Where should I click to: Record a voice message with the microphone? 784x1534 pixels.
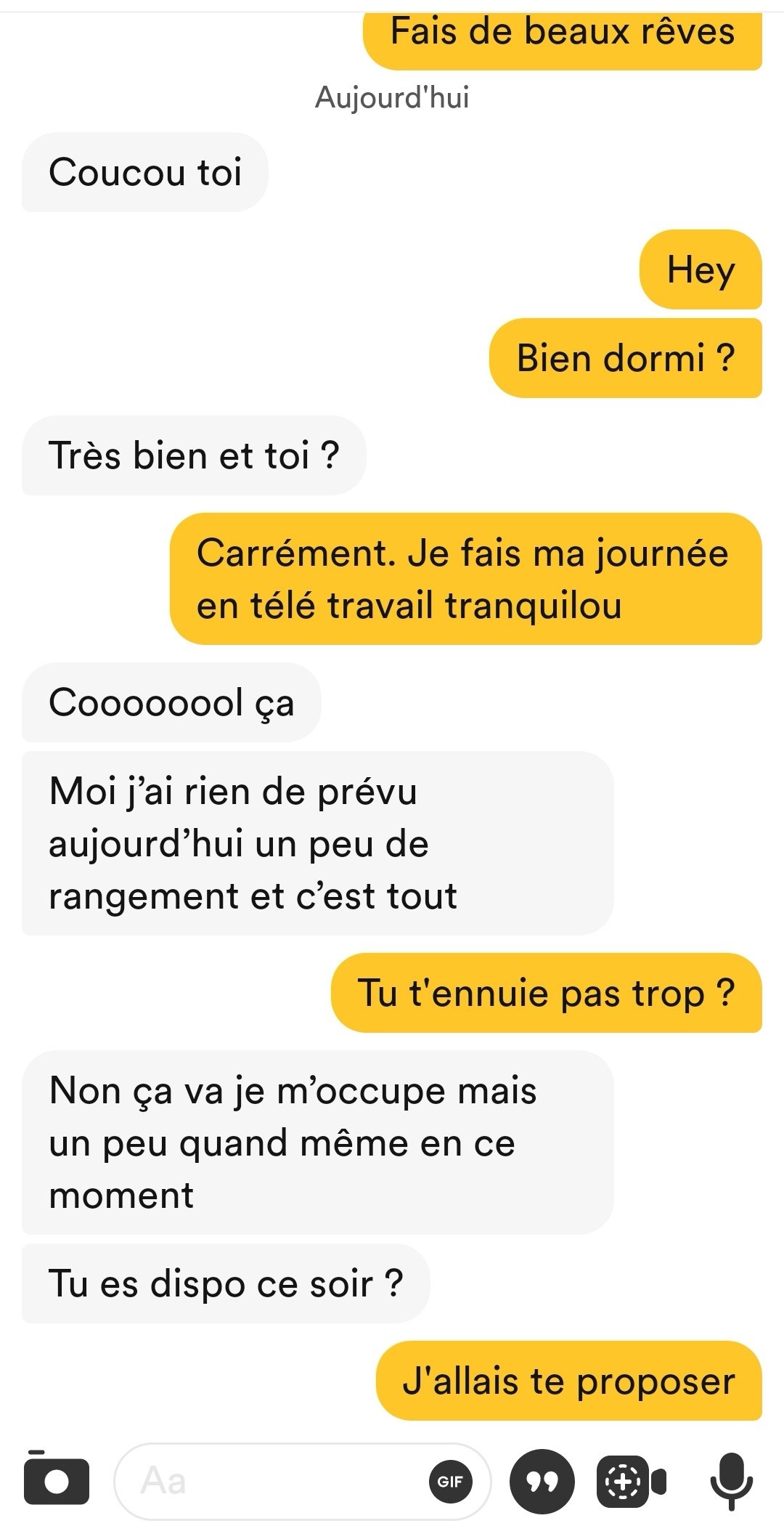(731, 1481)
